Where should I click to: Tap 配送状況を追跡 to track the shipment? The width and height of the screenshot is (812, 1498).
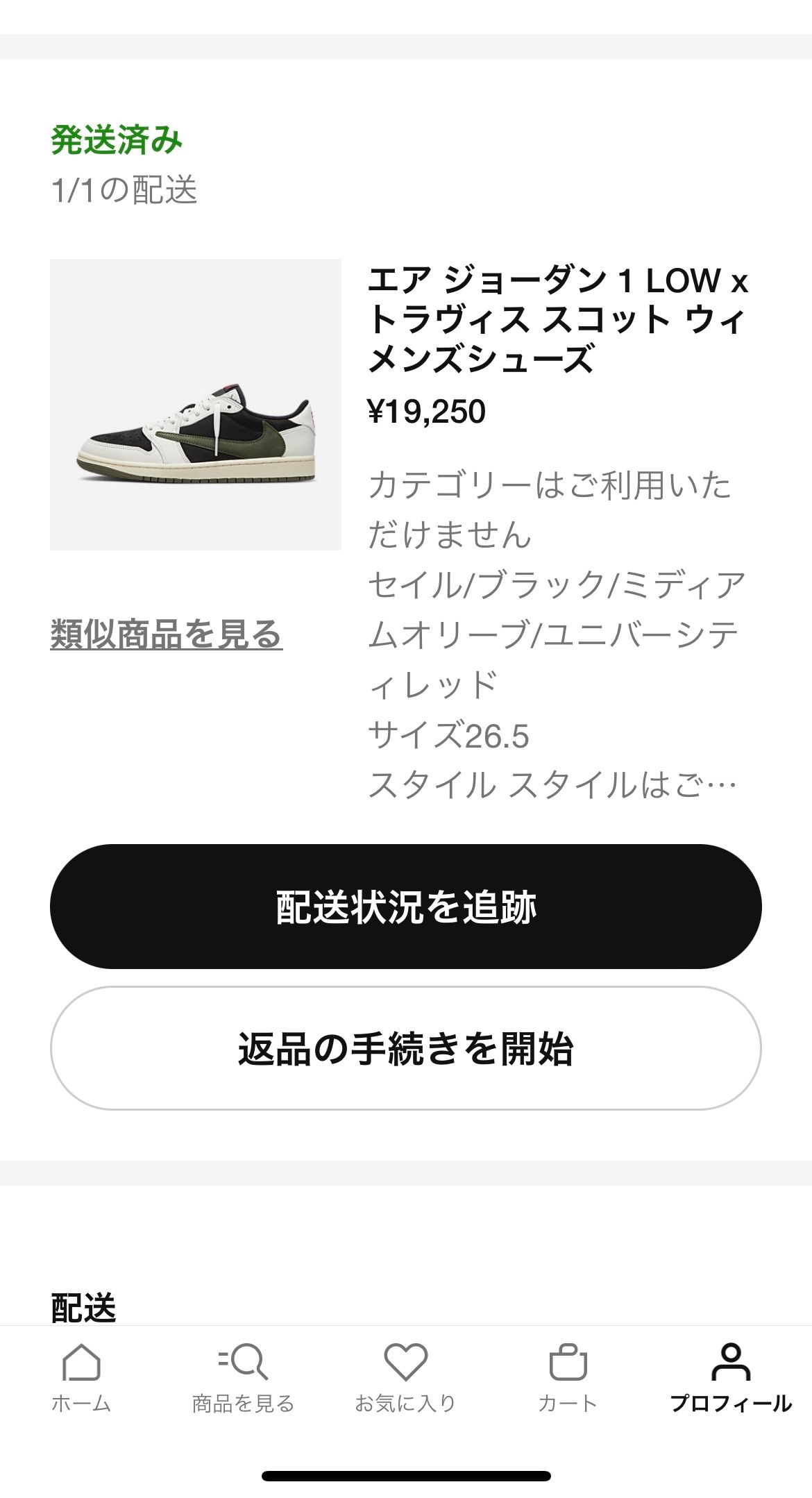[406, 907]
